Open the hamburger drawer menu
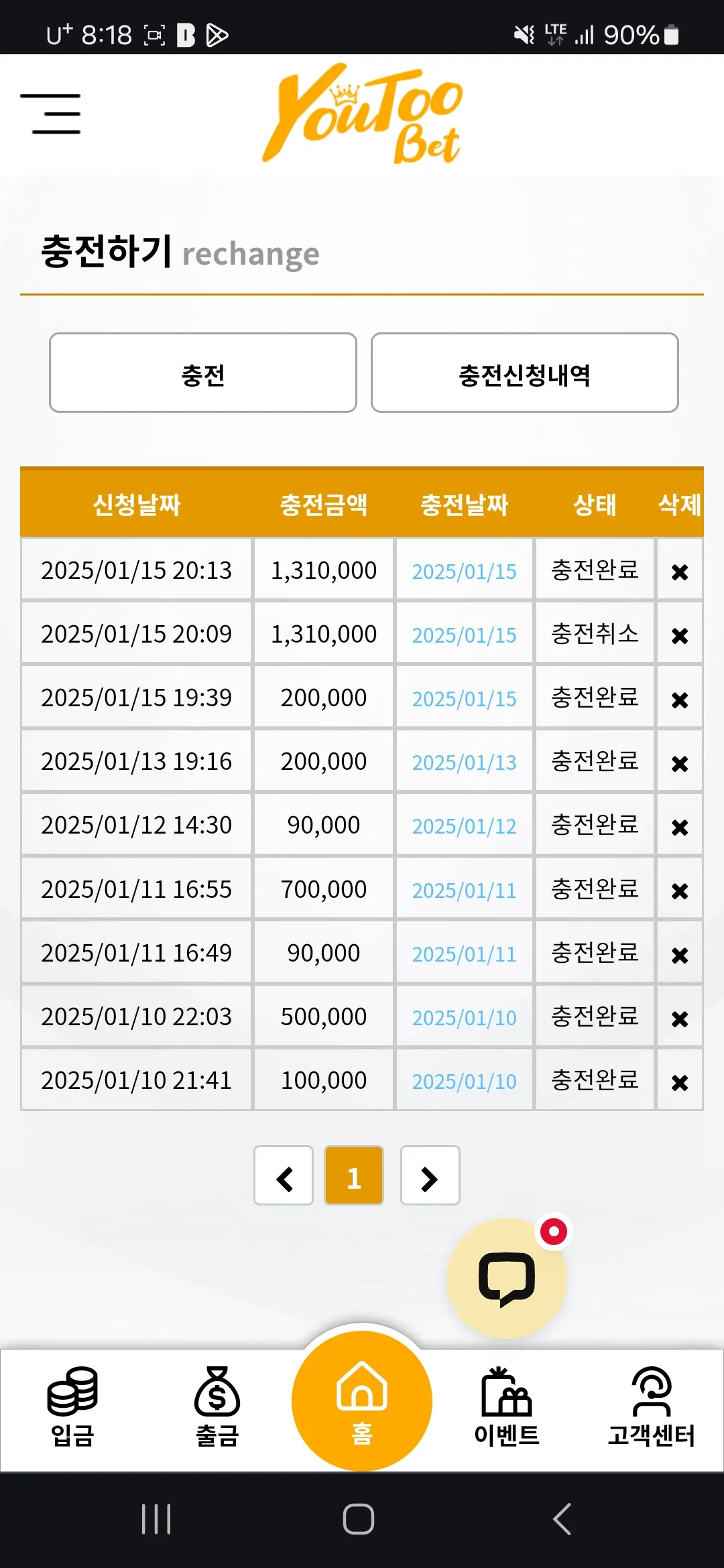 (x=50, y=114)
